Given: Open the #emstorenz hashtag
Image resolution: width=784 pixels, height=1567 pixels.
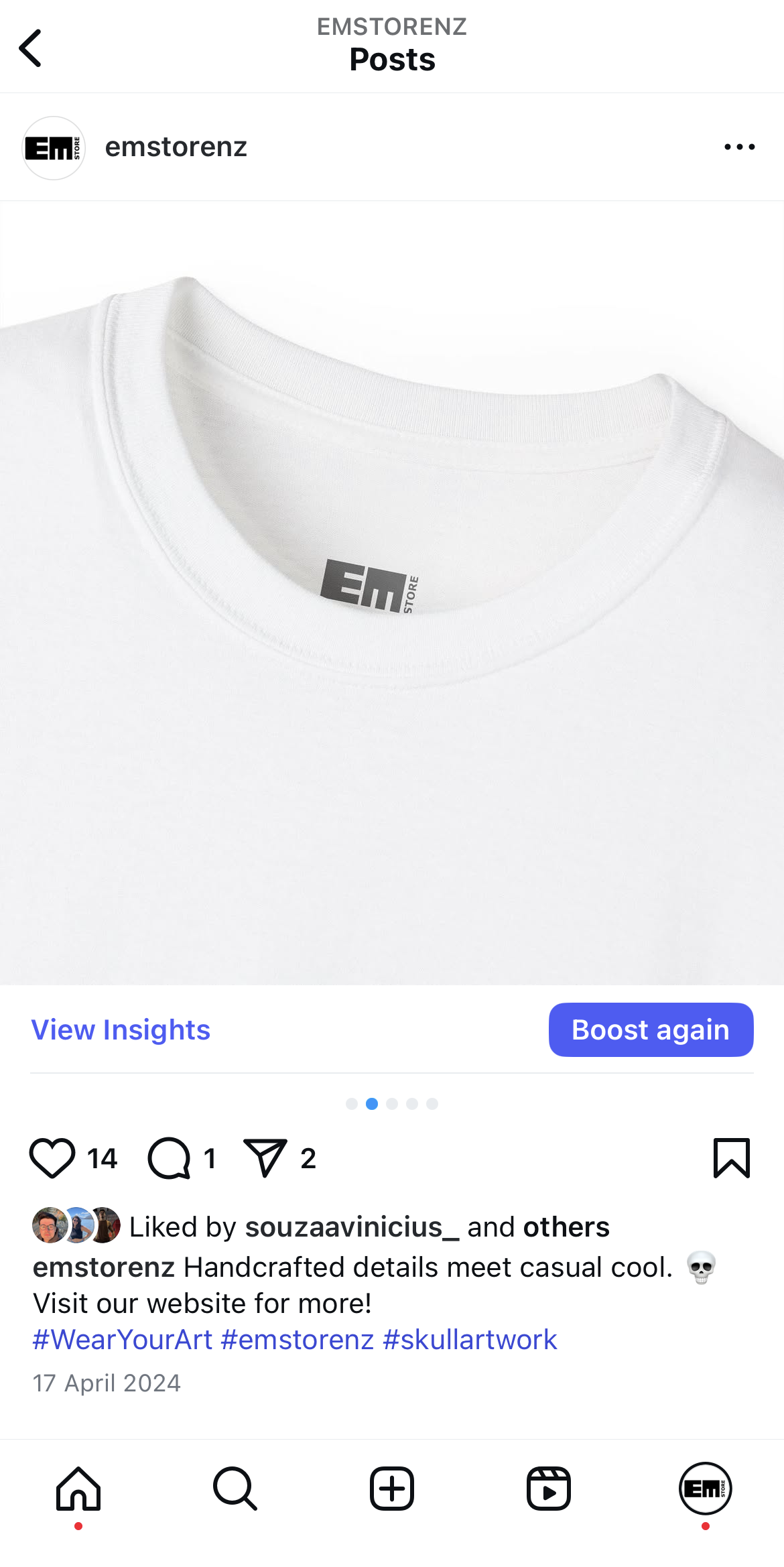Looking at the screenshot, I should (298, 1339).
